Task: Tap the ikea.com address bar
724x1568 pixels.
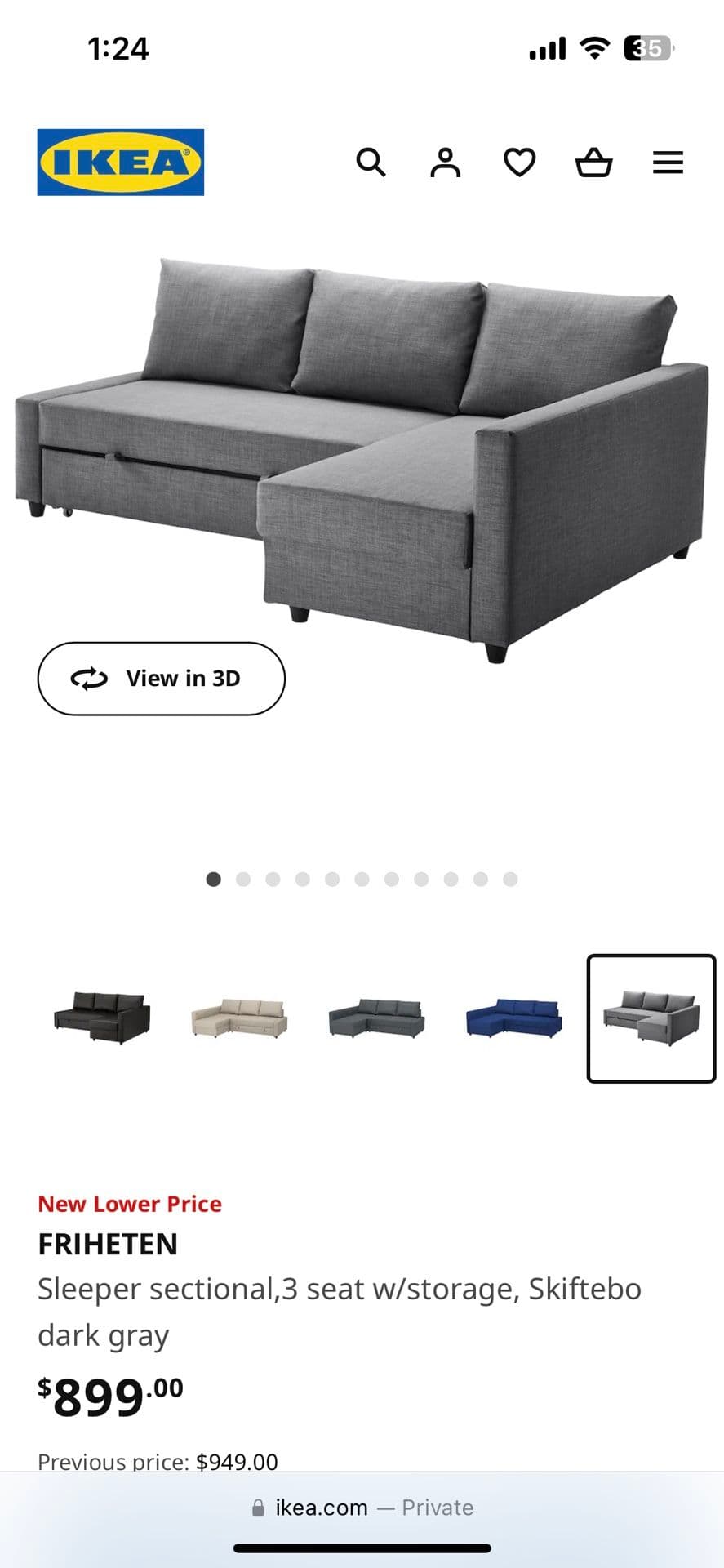Action: click(362, 1508)
